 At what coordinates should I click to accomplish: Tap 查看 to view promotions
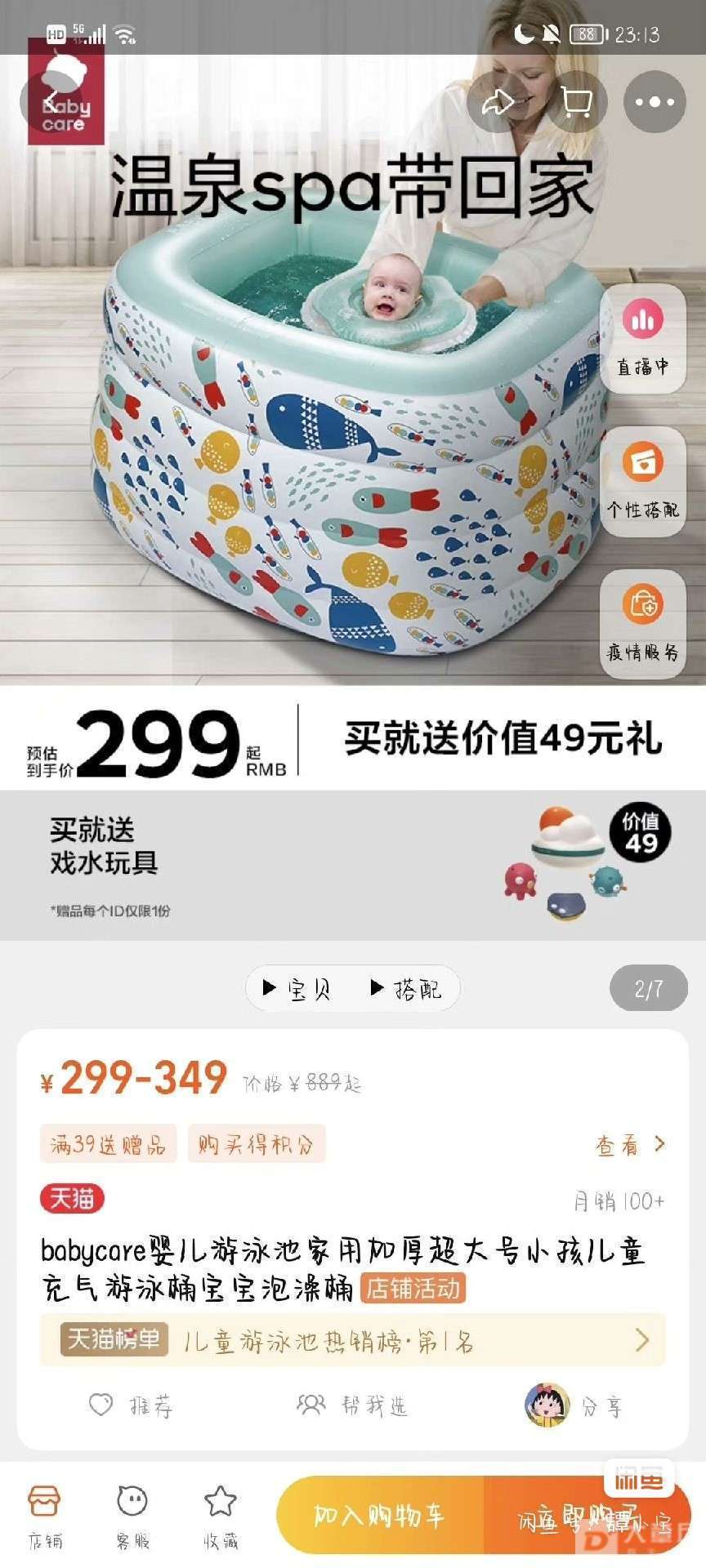pos(630,1145)
